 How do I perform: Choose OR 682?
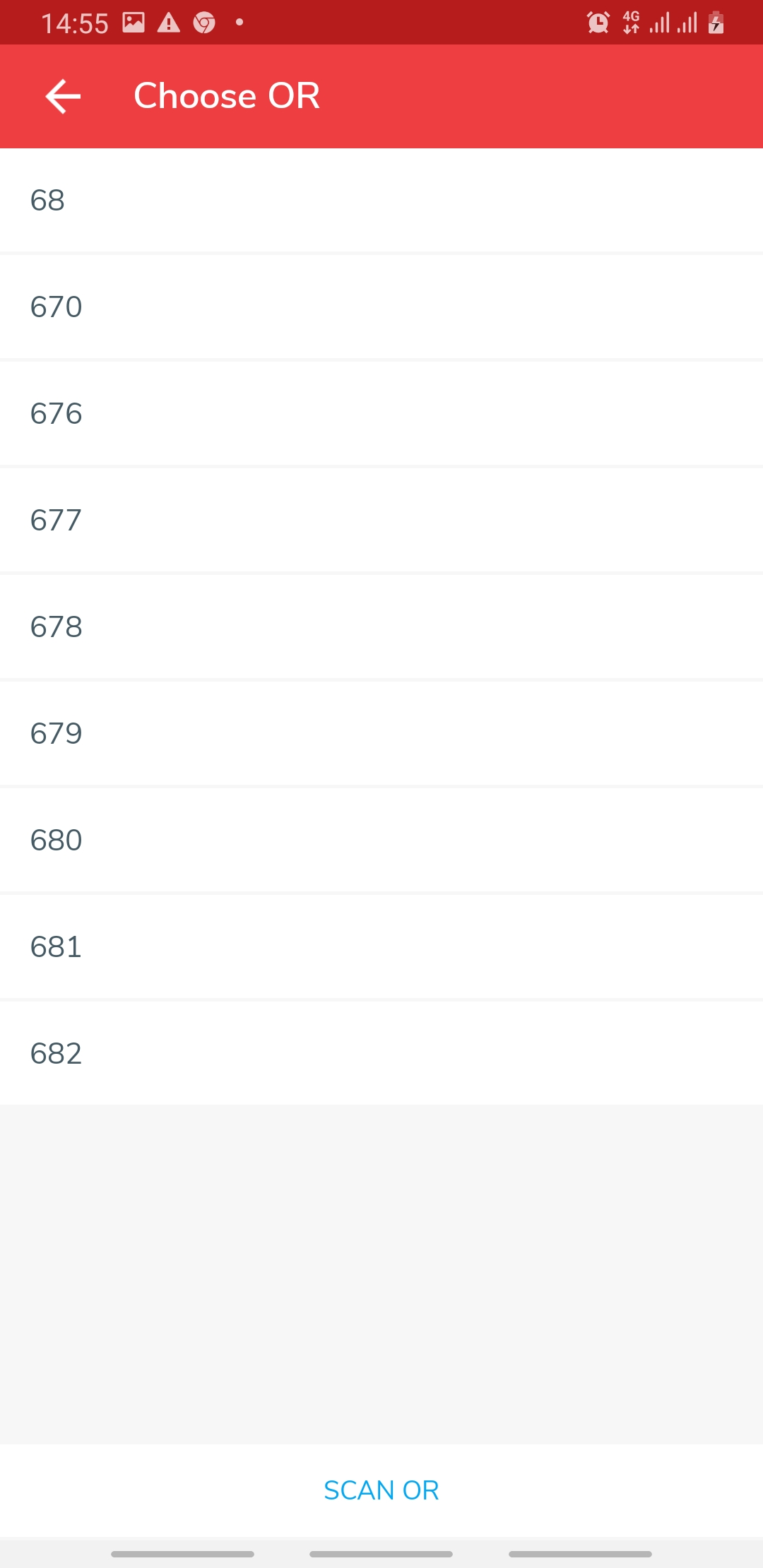pos(381,1054)
